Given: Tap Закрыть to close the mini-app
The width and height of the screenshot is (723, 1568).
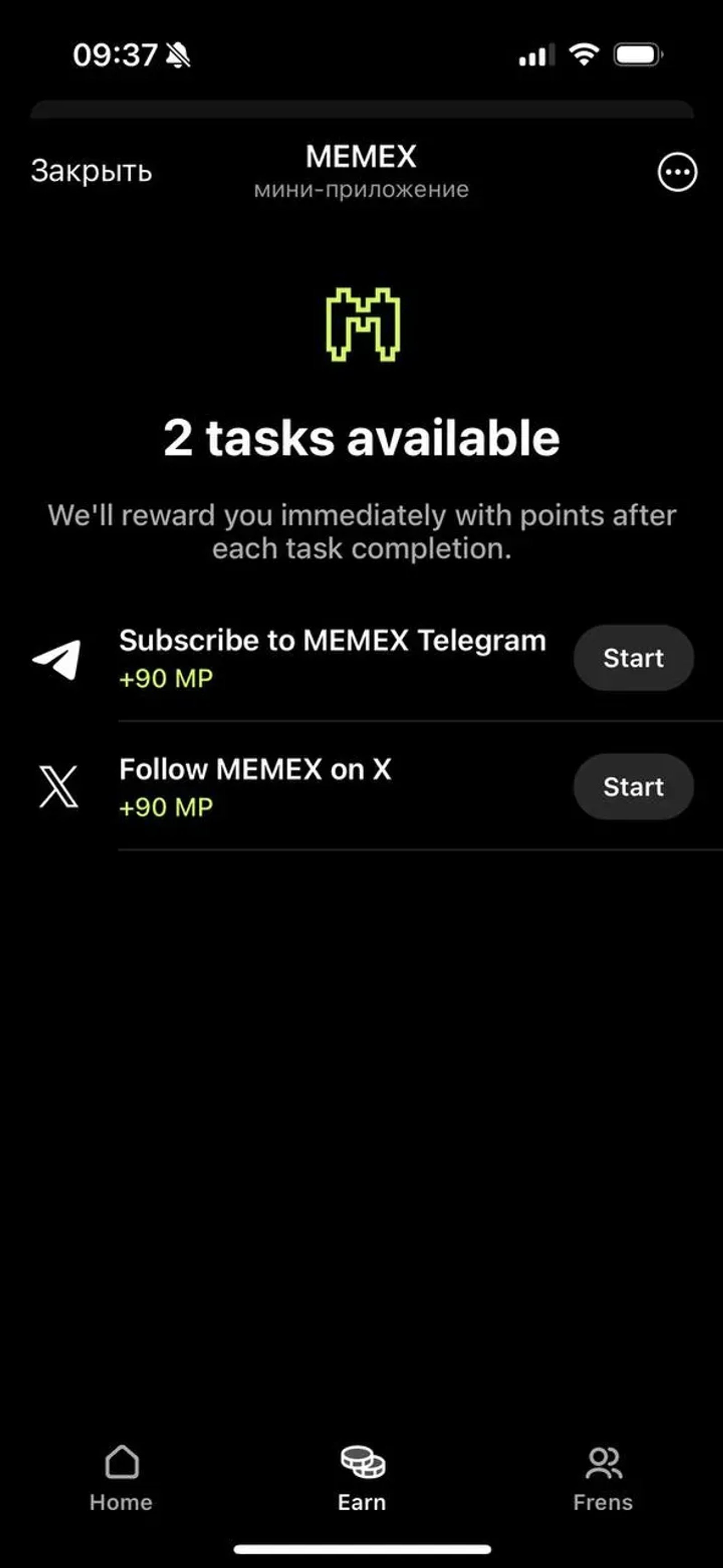Looking at the screenshot, I should click(x=90, y=172).
